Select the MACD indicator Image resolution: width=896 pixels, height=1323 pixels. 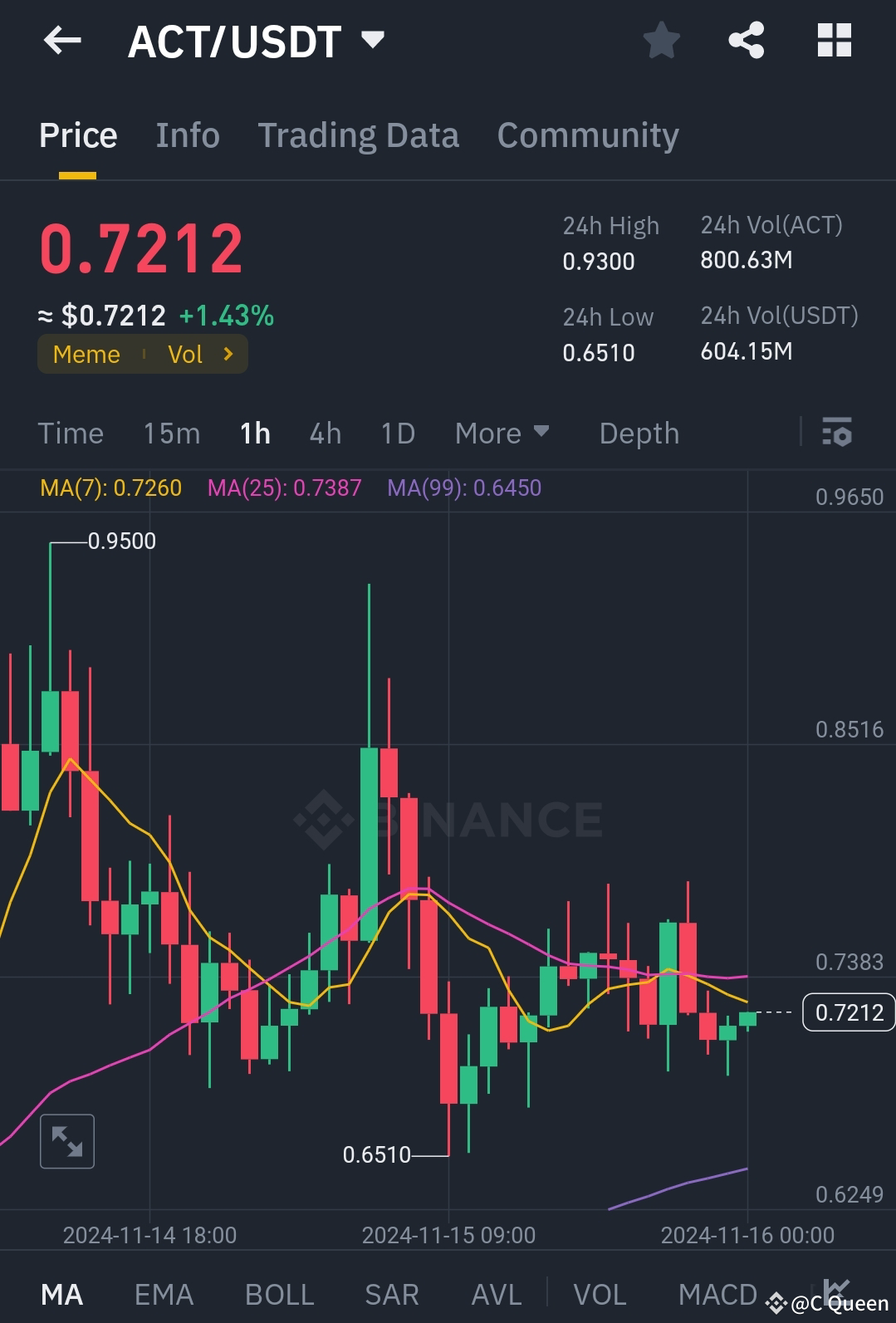coord(717,1294)
